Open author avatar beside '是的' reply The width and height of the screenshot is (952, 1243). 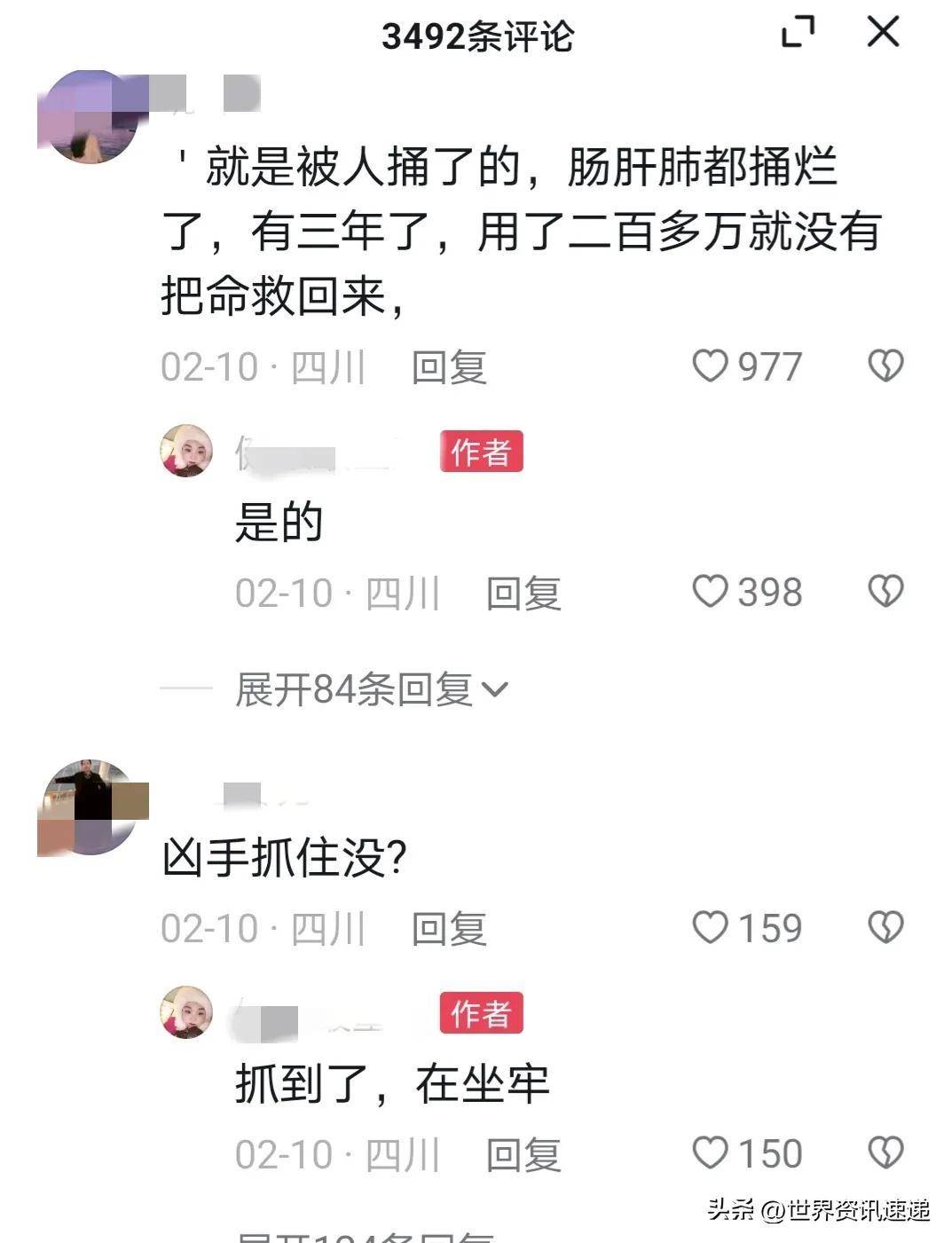186,451
